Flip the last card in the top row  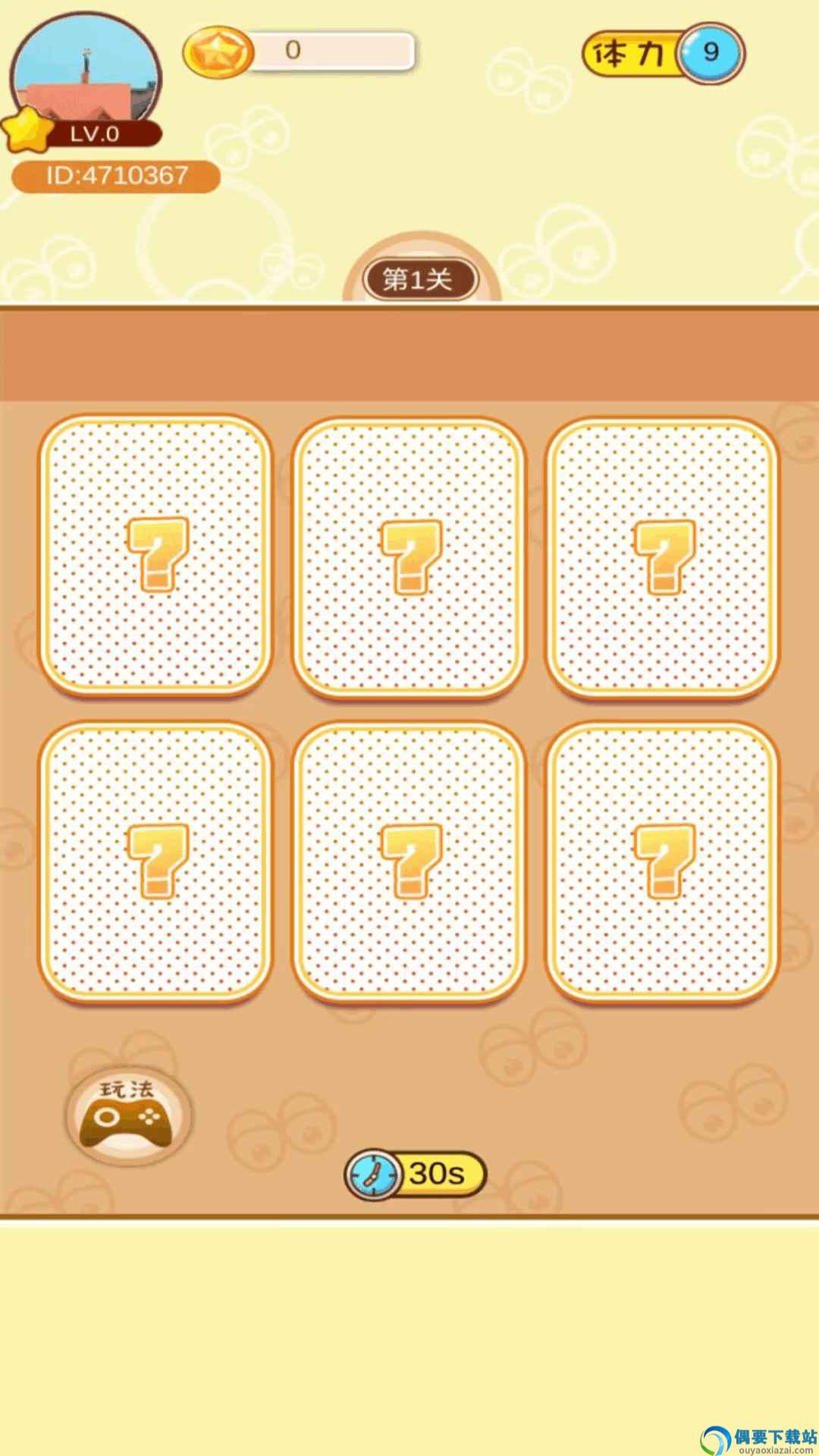point(663,557)
